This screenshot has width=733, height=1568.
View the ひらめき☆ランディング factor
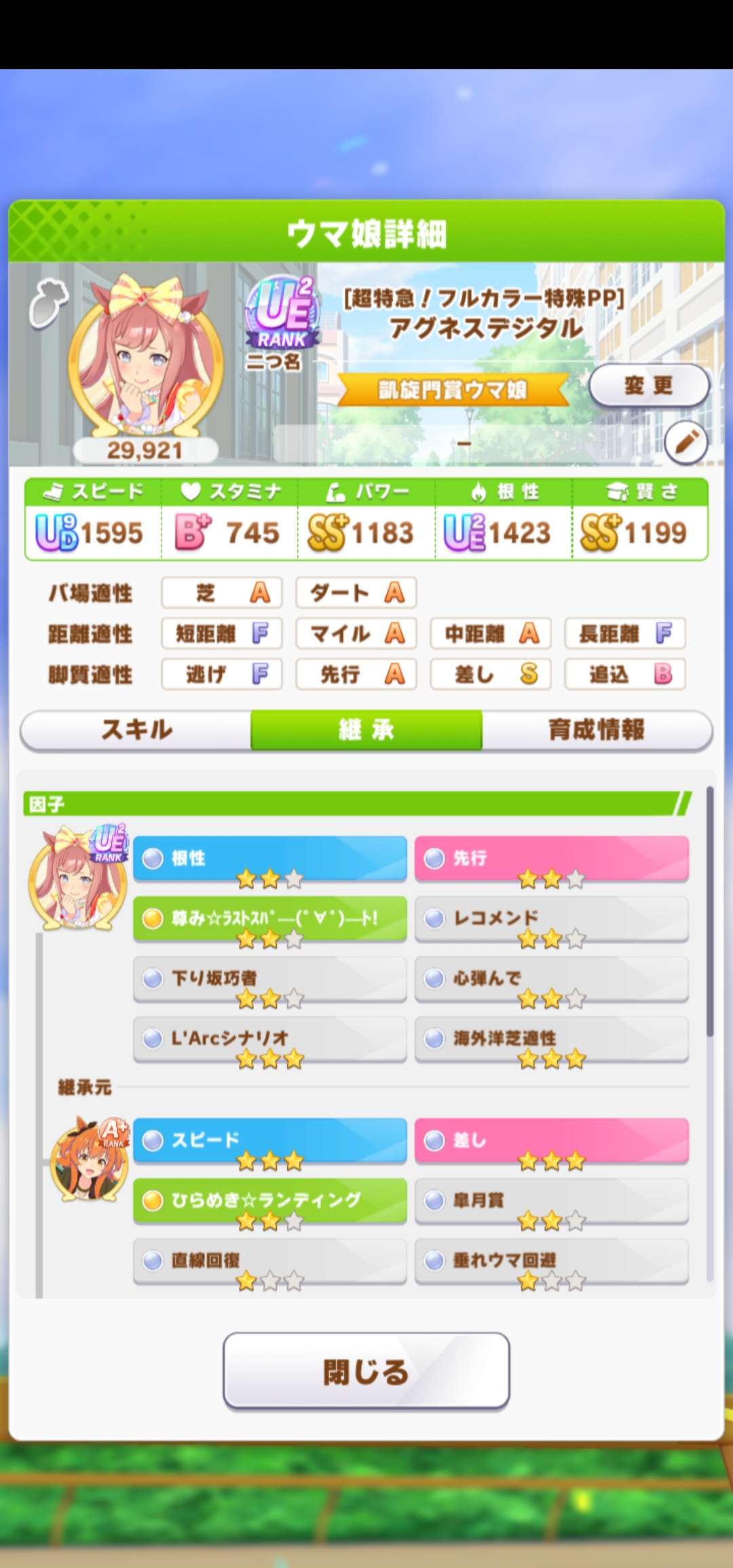(269, 1199)
